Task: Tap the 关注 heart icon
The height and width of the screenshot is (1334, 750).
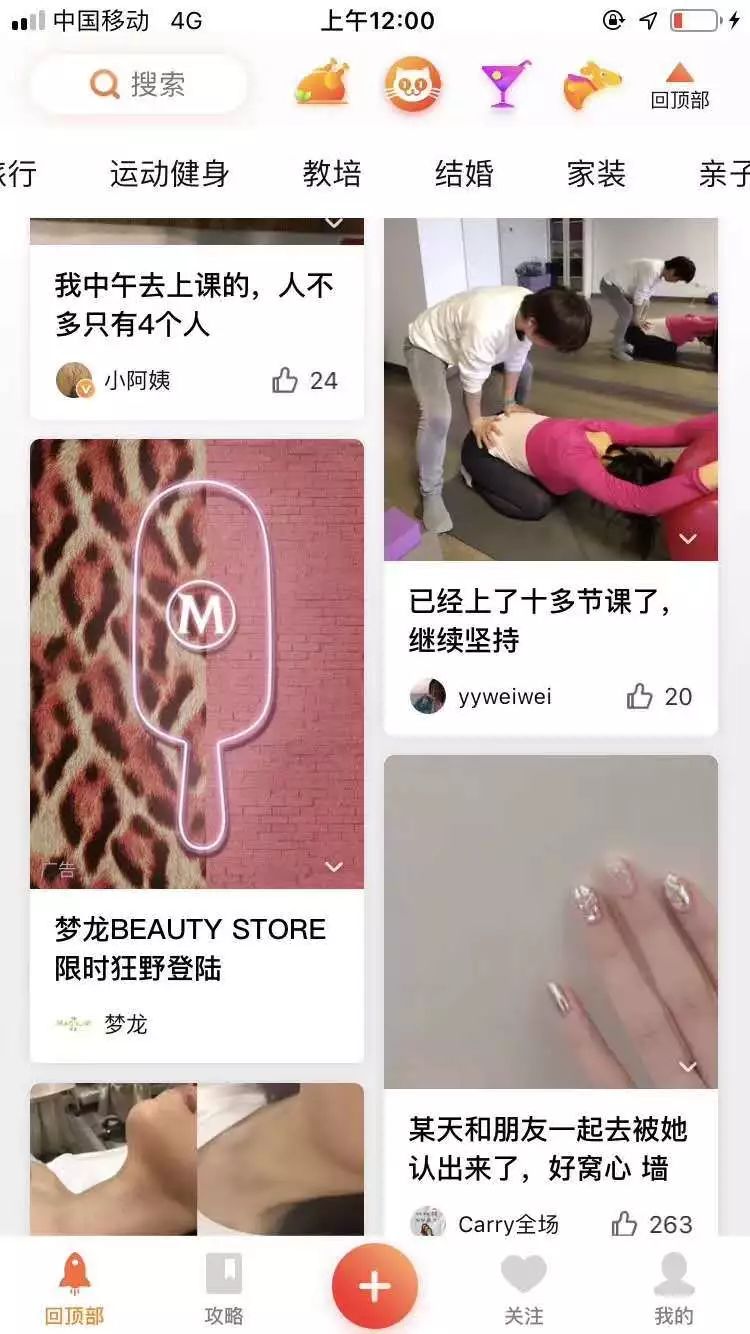Action: click(524, 1276)
